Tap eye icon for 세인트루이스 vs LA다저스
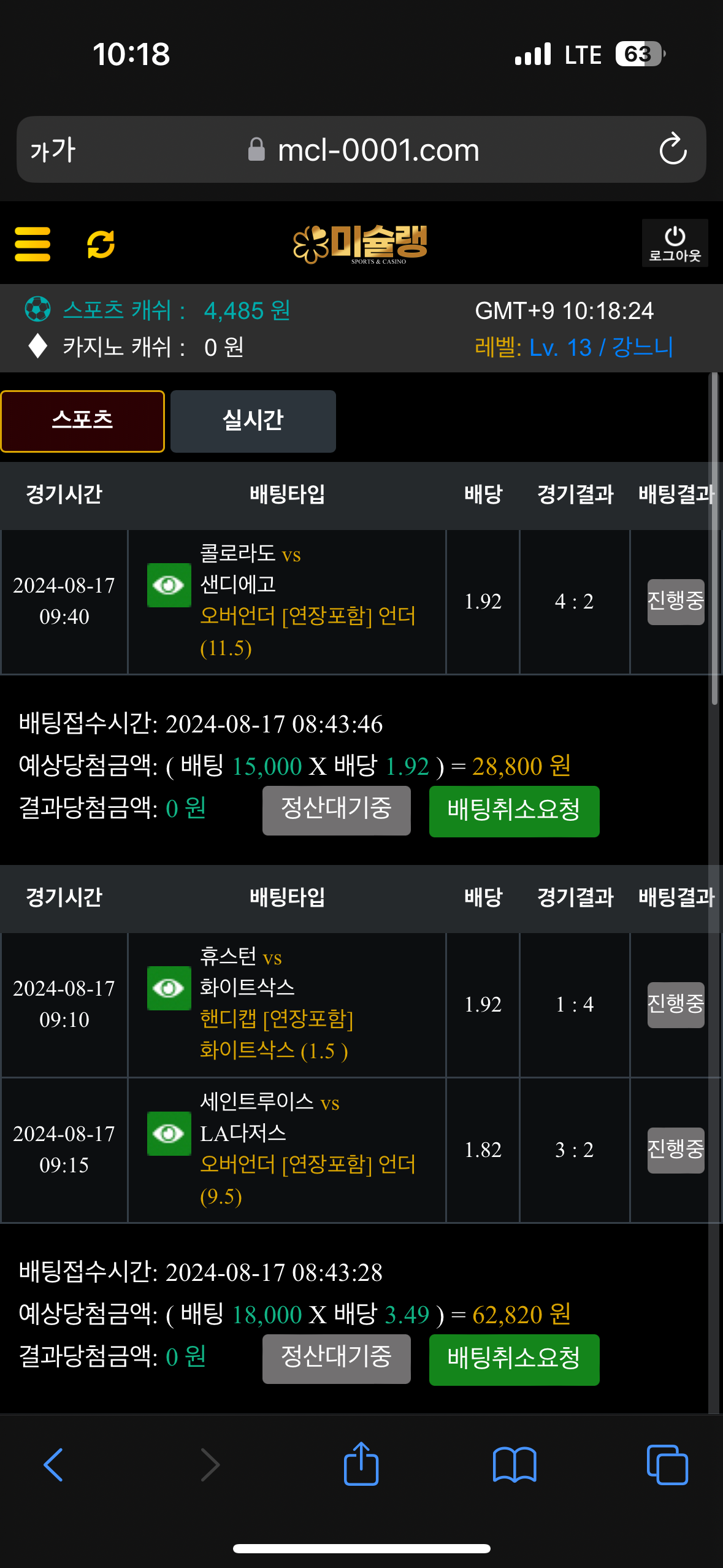 point(169,1134)
